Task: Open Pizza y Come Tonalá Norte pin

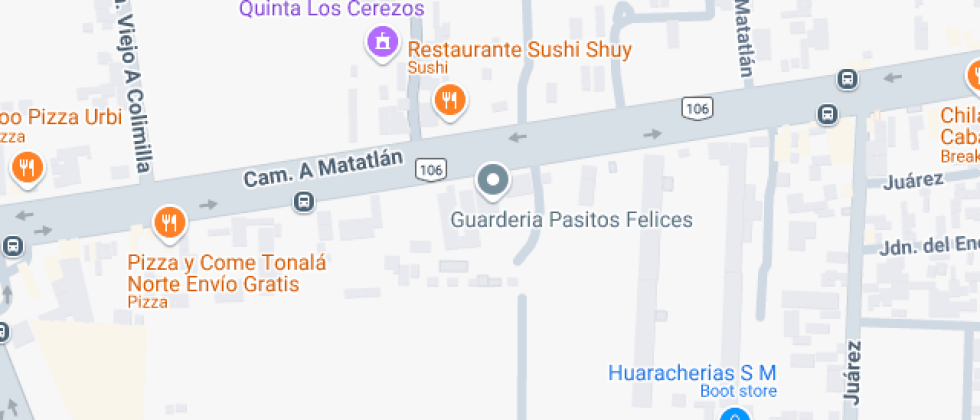Action: (170, 222)
